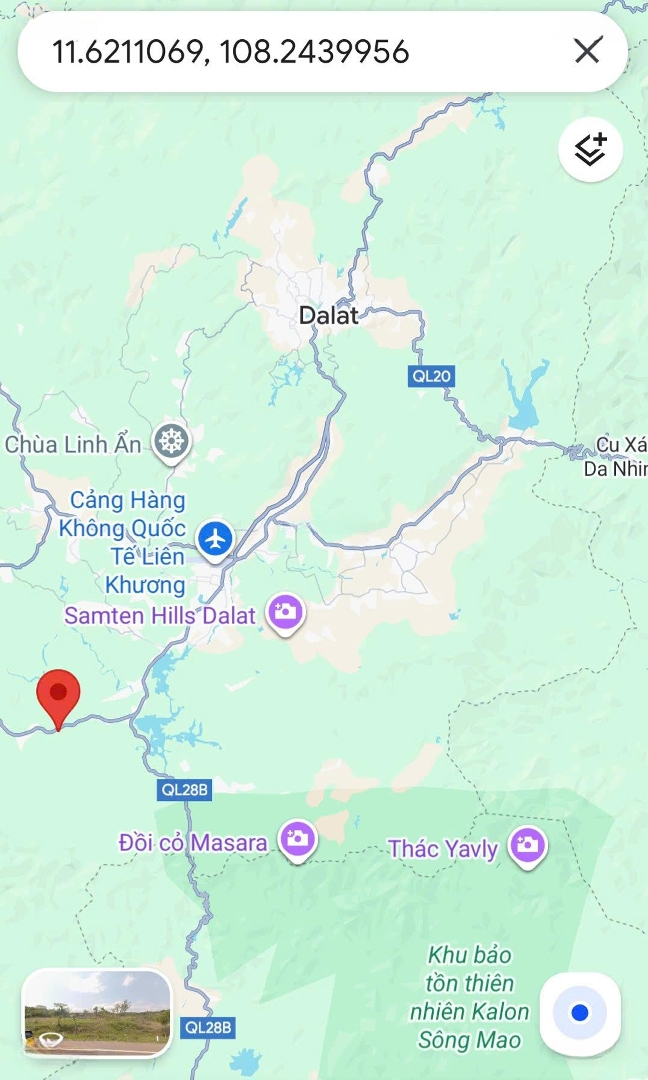Select the Đồi cỏ Masara place marker

click(297, 839)
